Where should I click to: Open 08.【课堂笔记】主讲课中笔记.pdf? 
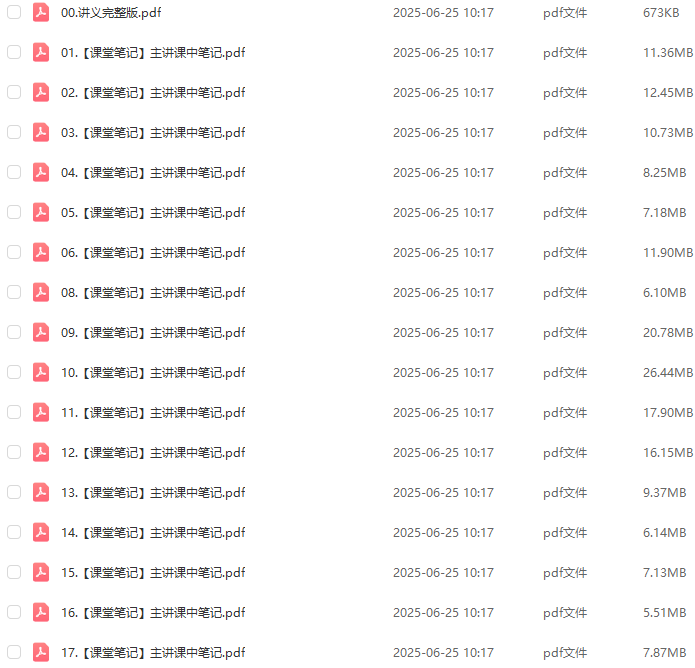pos(152,293)
